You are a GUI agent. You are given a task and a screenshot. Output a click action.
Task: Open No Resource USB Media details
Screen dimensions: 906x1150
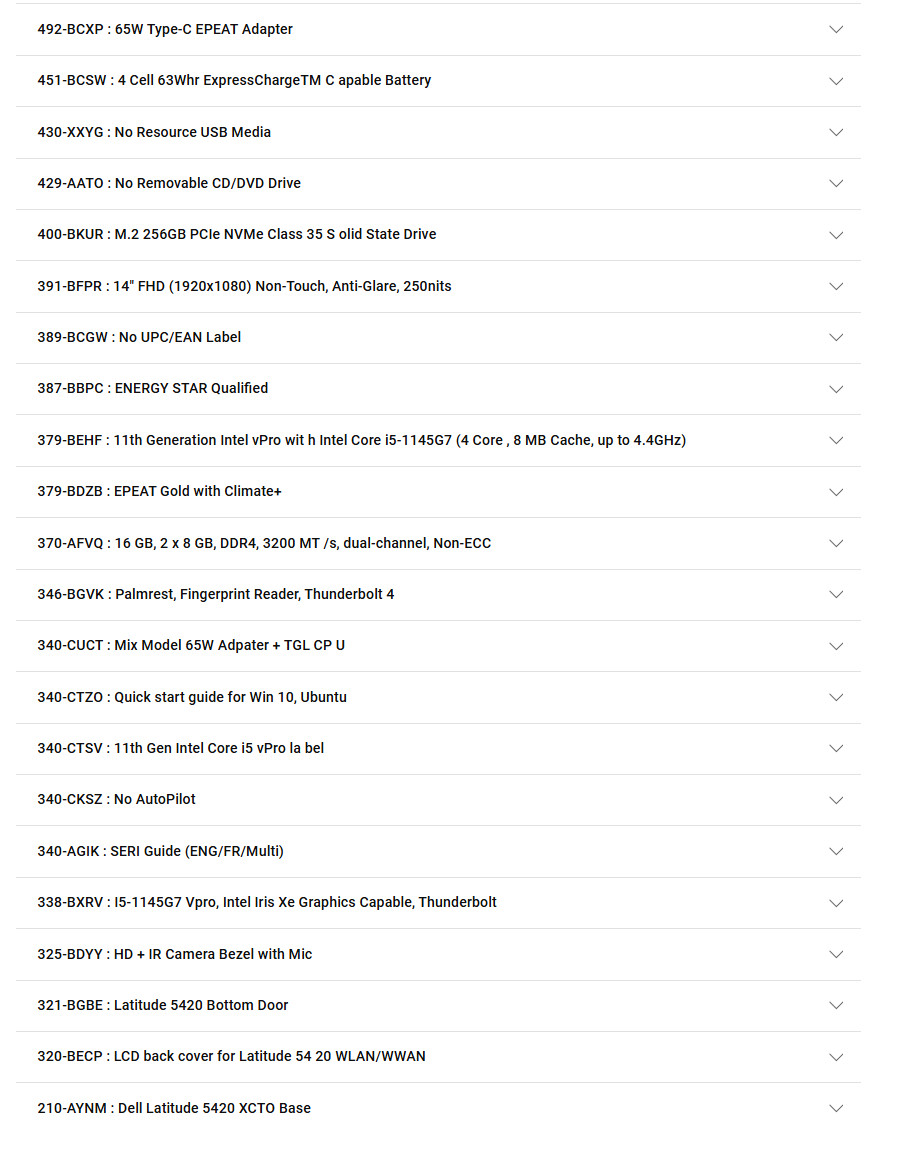[x=836, y=132]
